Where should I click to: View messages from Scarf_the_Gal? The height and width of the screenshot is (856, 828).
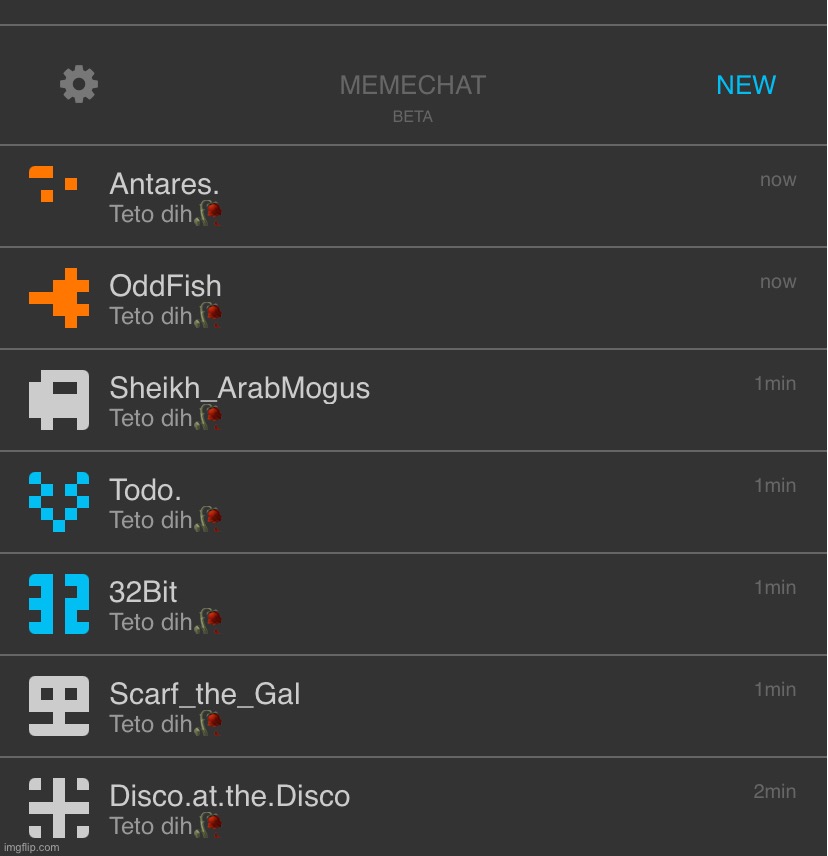click(x=204, y=695)
